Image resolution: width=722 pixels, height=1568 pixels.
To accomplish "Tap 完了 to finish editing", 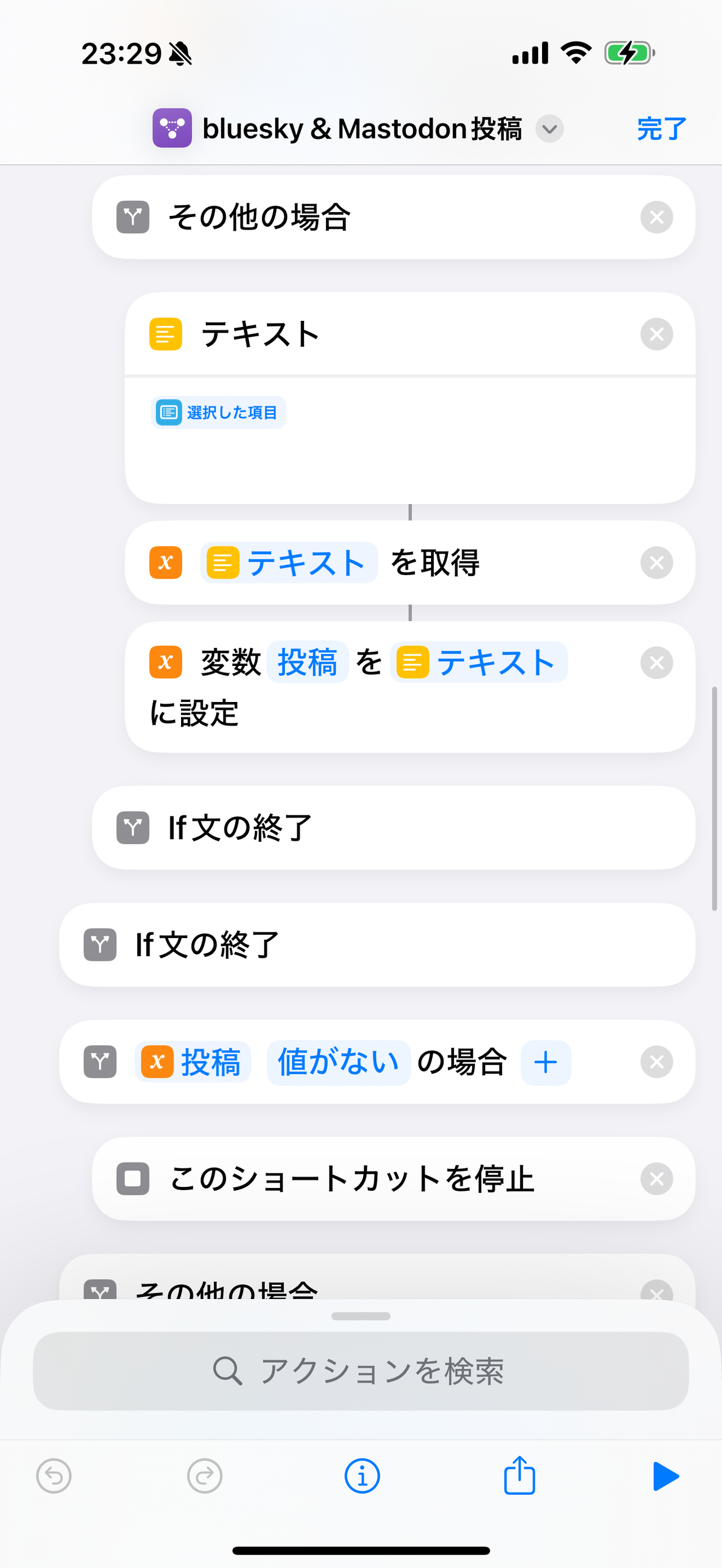I will 660,128.
